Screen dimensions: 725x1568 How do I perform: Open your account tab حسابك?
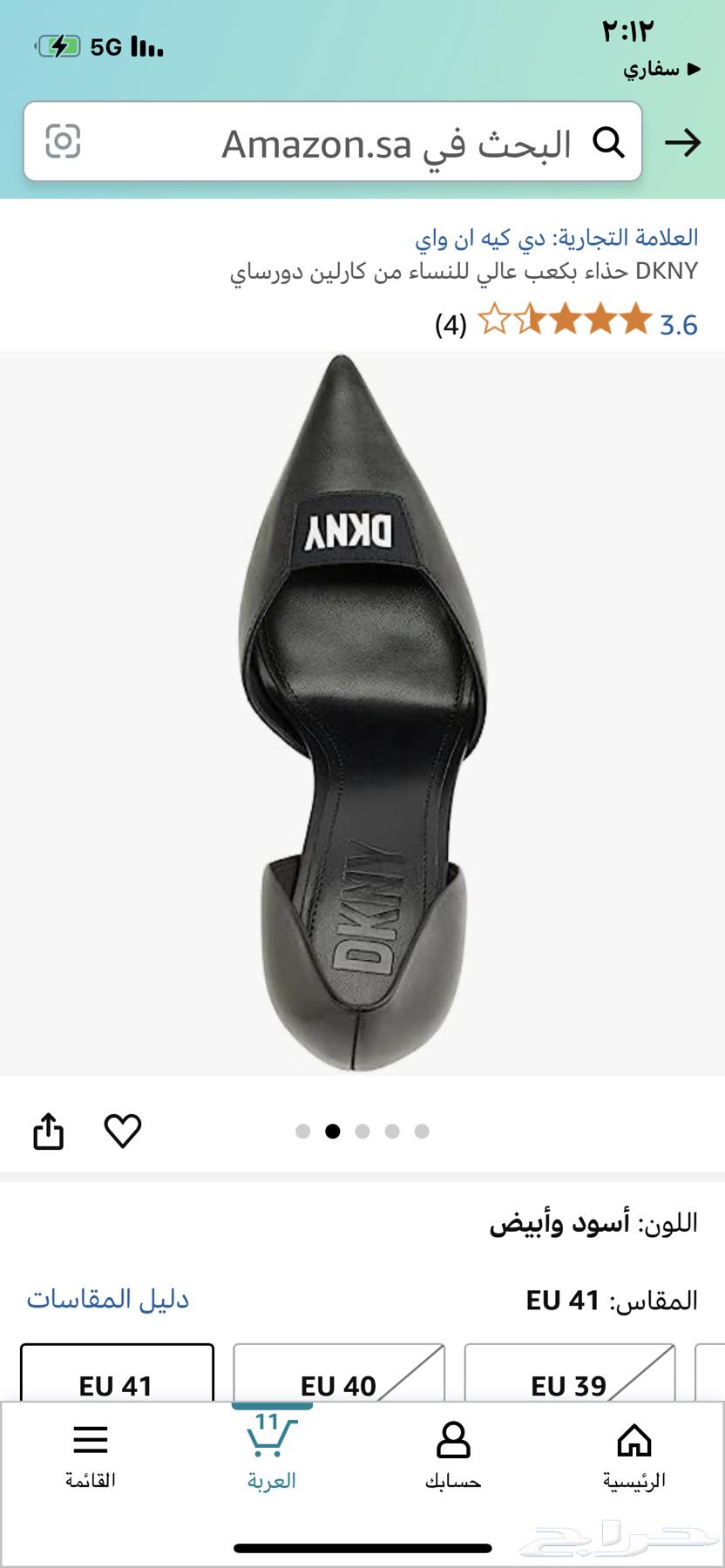pos(453,1456)
